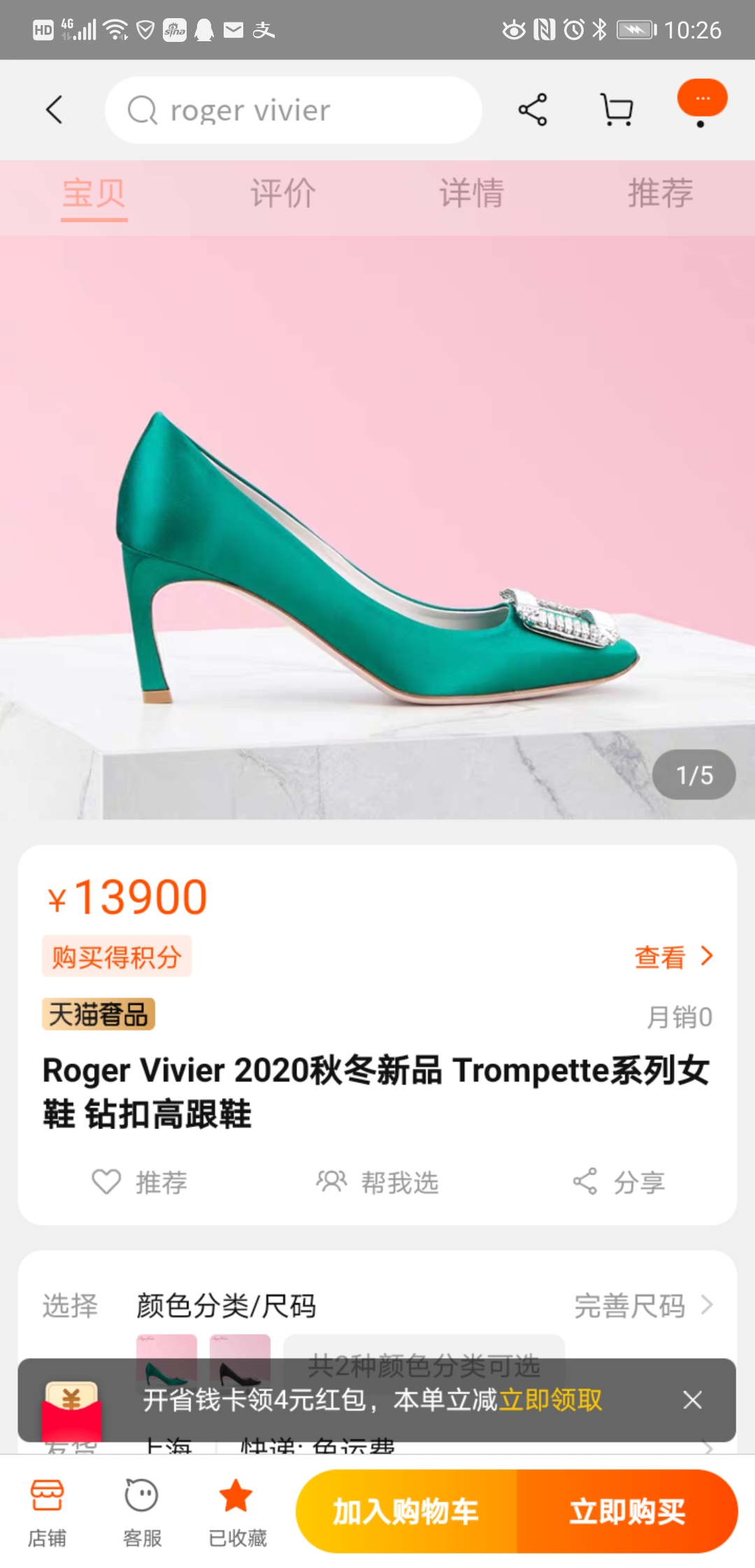Go back to the previous page
This screenshot has height=1568, width=755.
click(55, 110)
